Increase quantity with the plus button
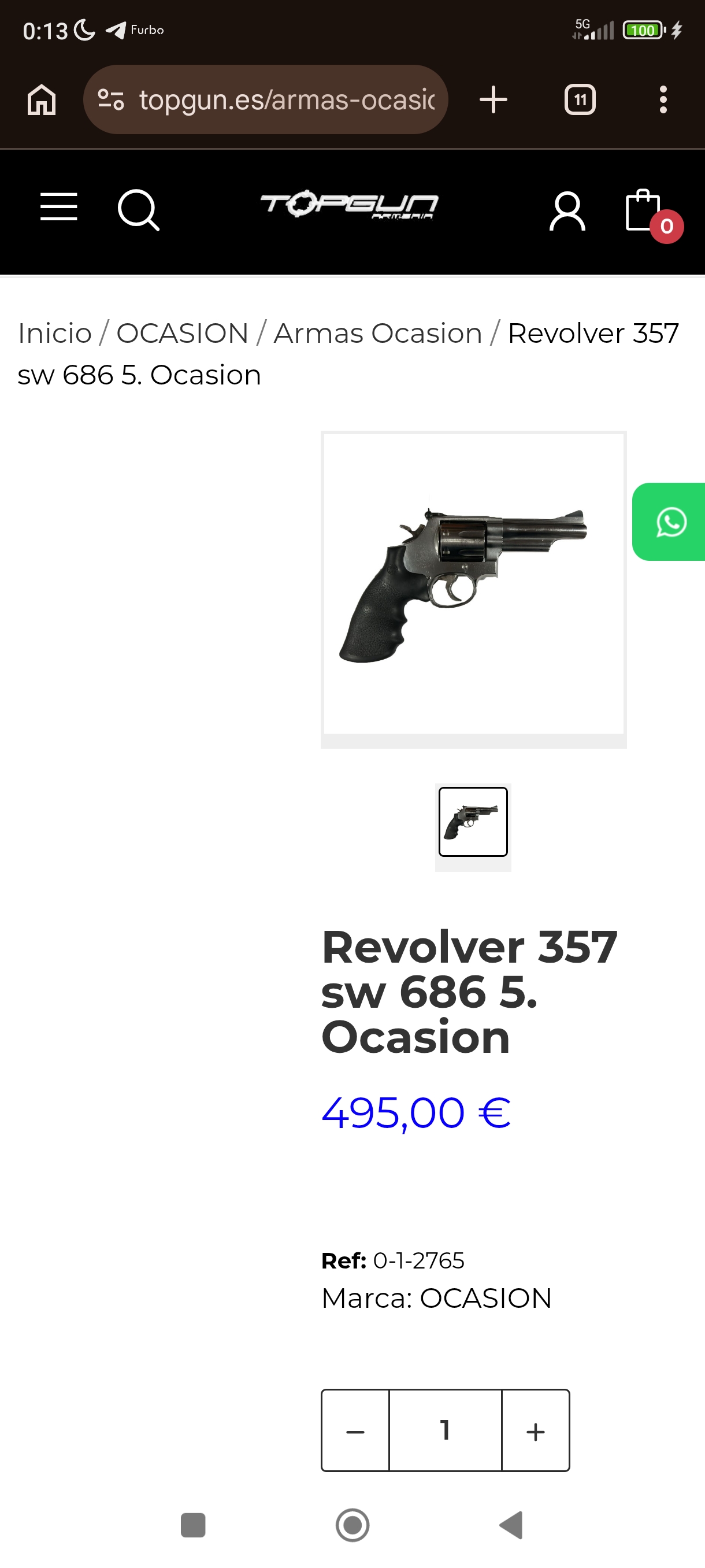Screen dimensions: 705x1568 (x=535, y=1431)
